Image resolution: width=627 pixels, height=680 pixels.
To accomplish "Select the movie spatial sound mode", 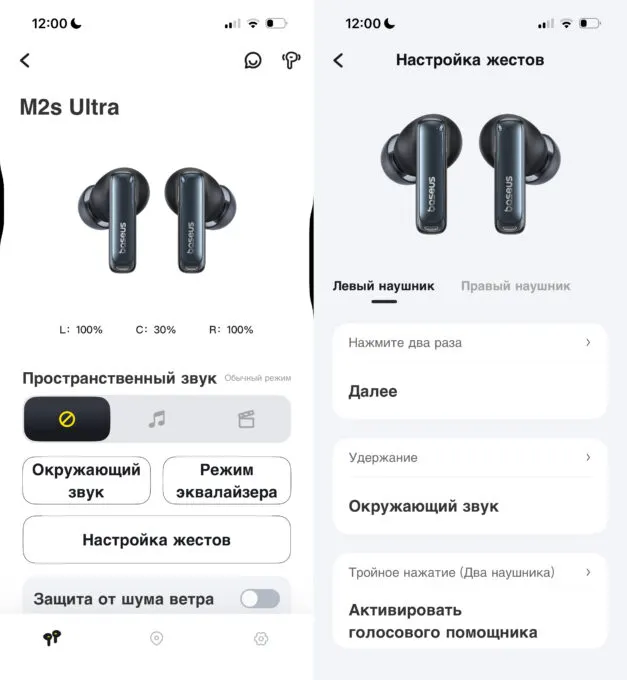I will coord(246,419).
